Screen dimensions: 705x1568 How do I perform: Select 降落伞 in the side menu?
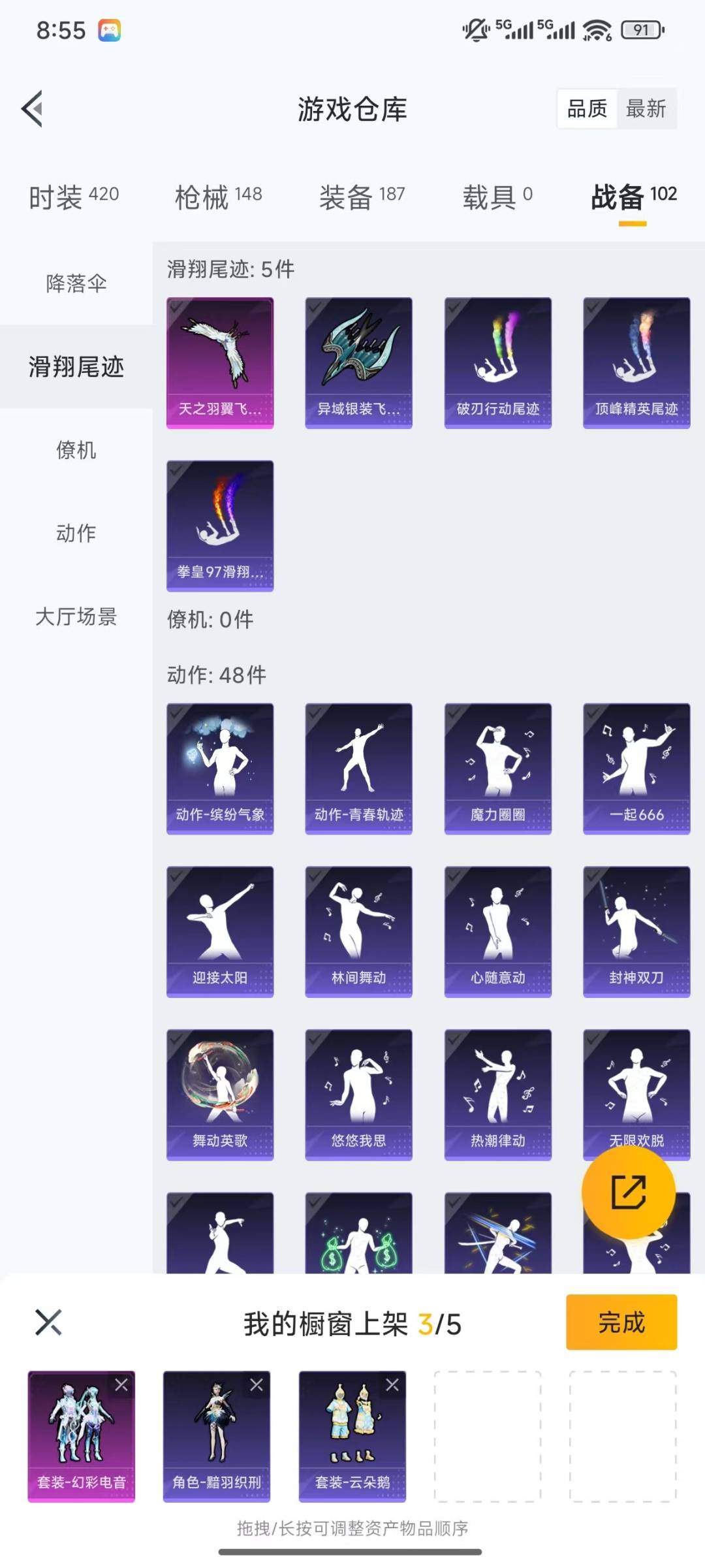(76, 283)
